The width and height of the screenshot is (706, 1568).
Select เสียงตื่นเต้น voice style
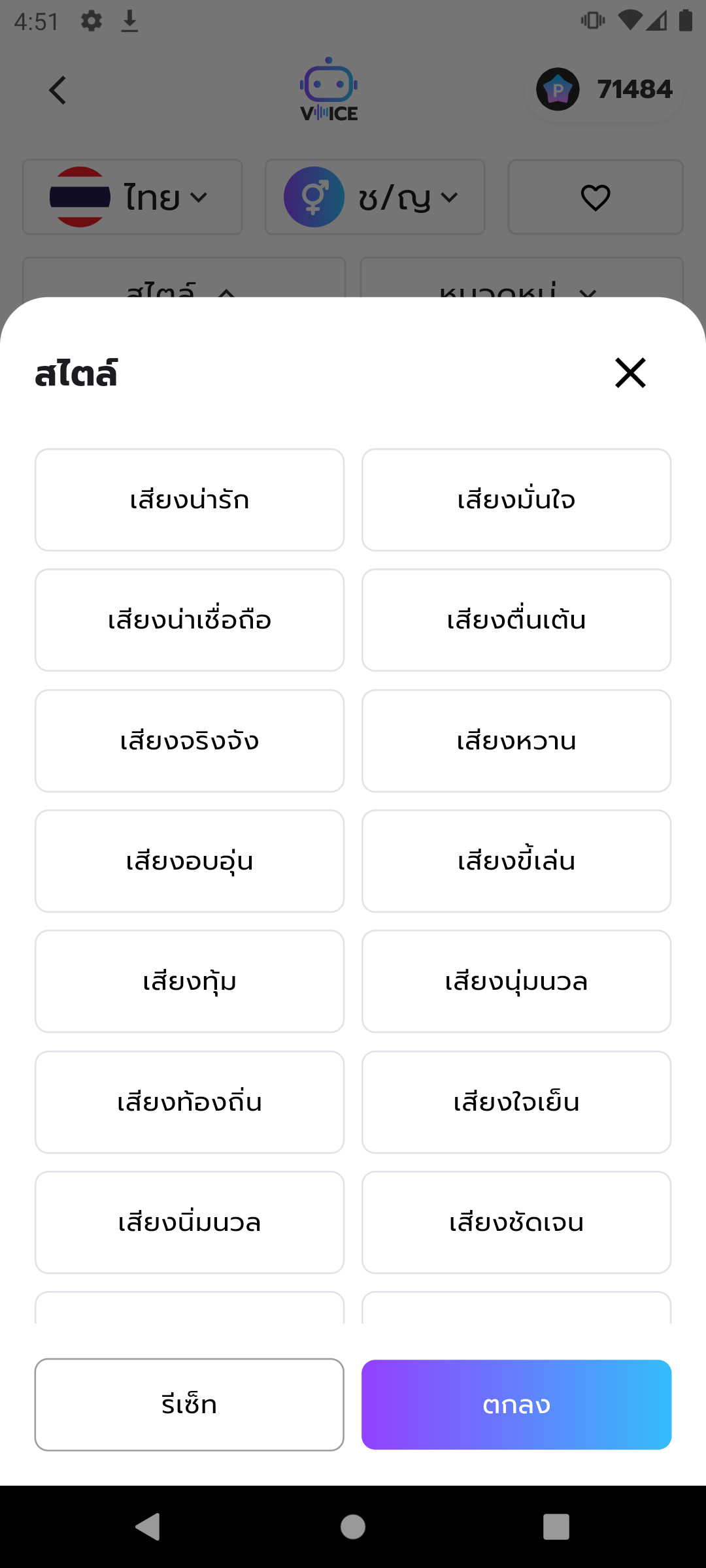516,620
